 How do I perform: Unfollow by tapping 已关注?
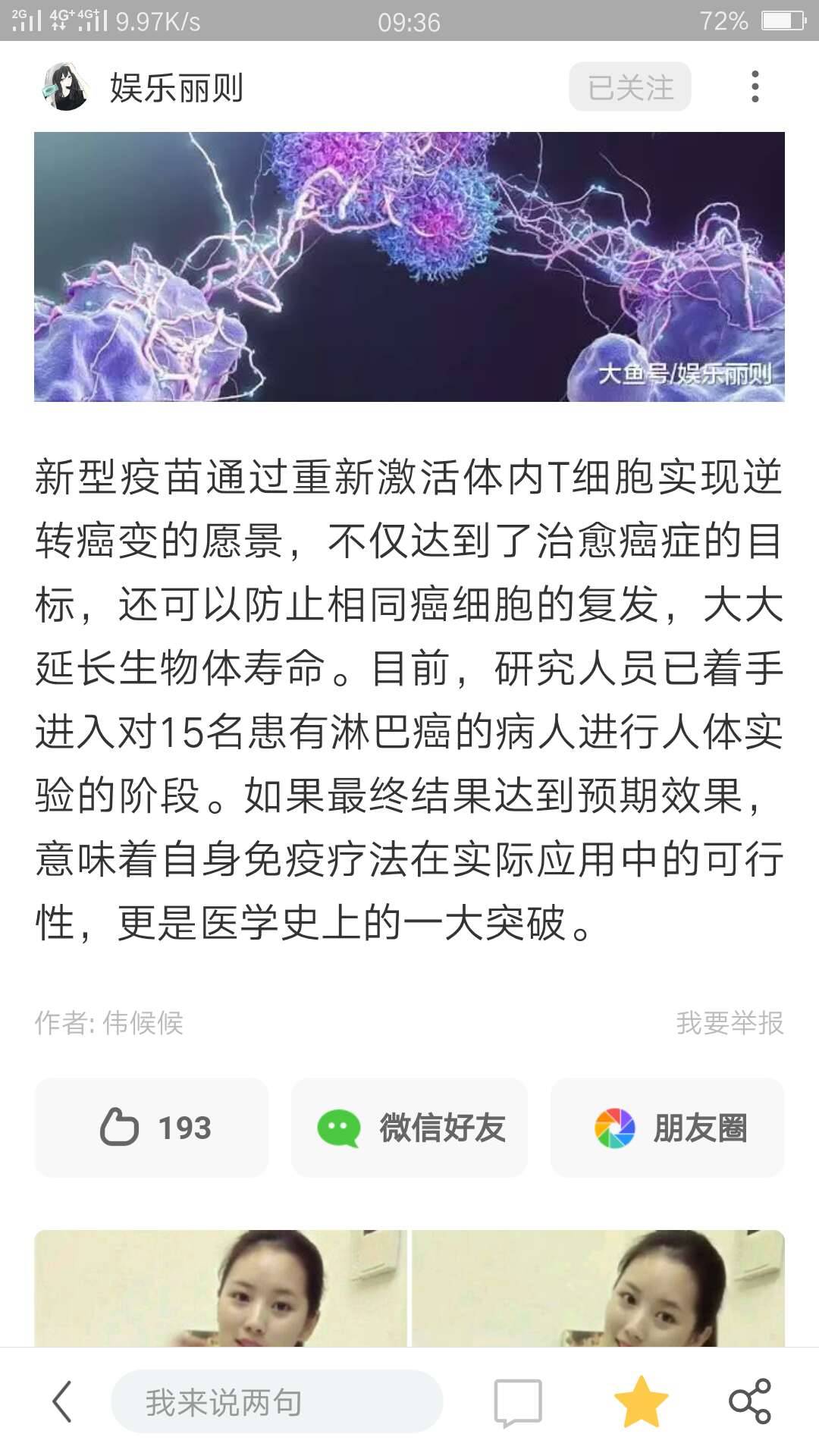click(631, 86)
